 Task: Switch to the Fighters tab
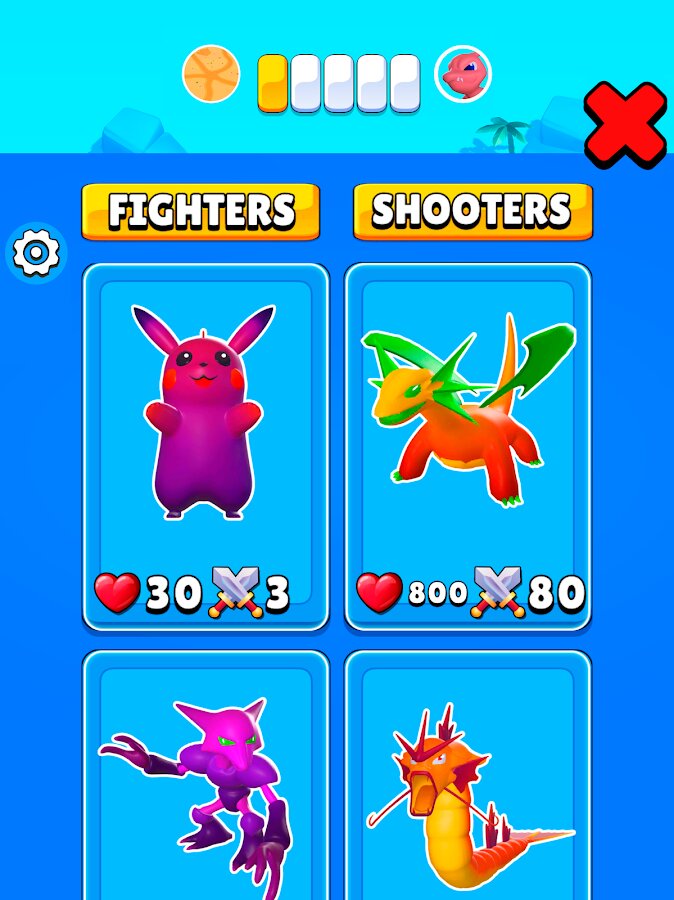(201, 211)
